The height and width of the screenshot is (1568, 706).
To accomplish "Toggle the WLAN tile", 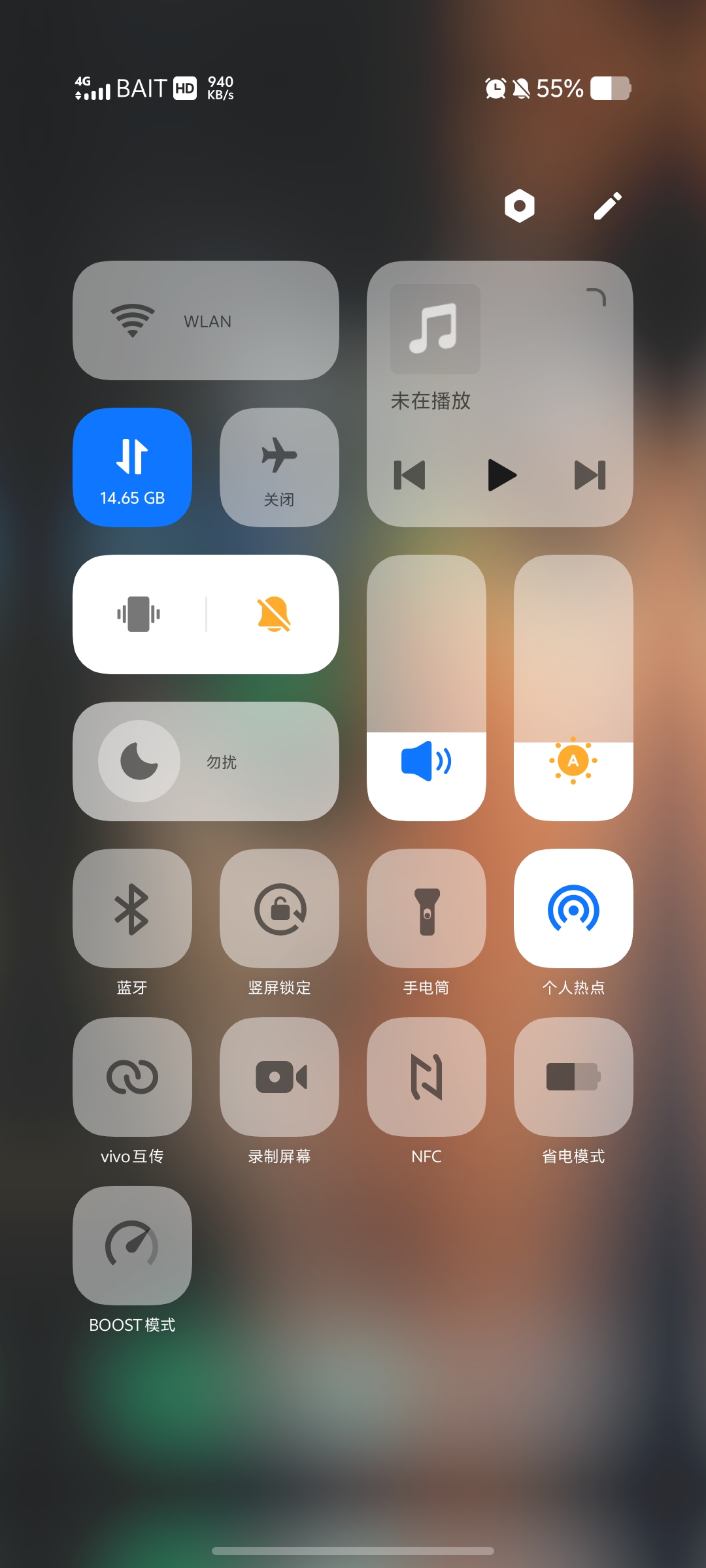I will [x=206, y=321].
